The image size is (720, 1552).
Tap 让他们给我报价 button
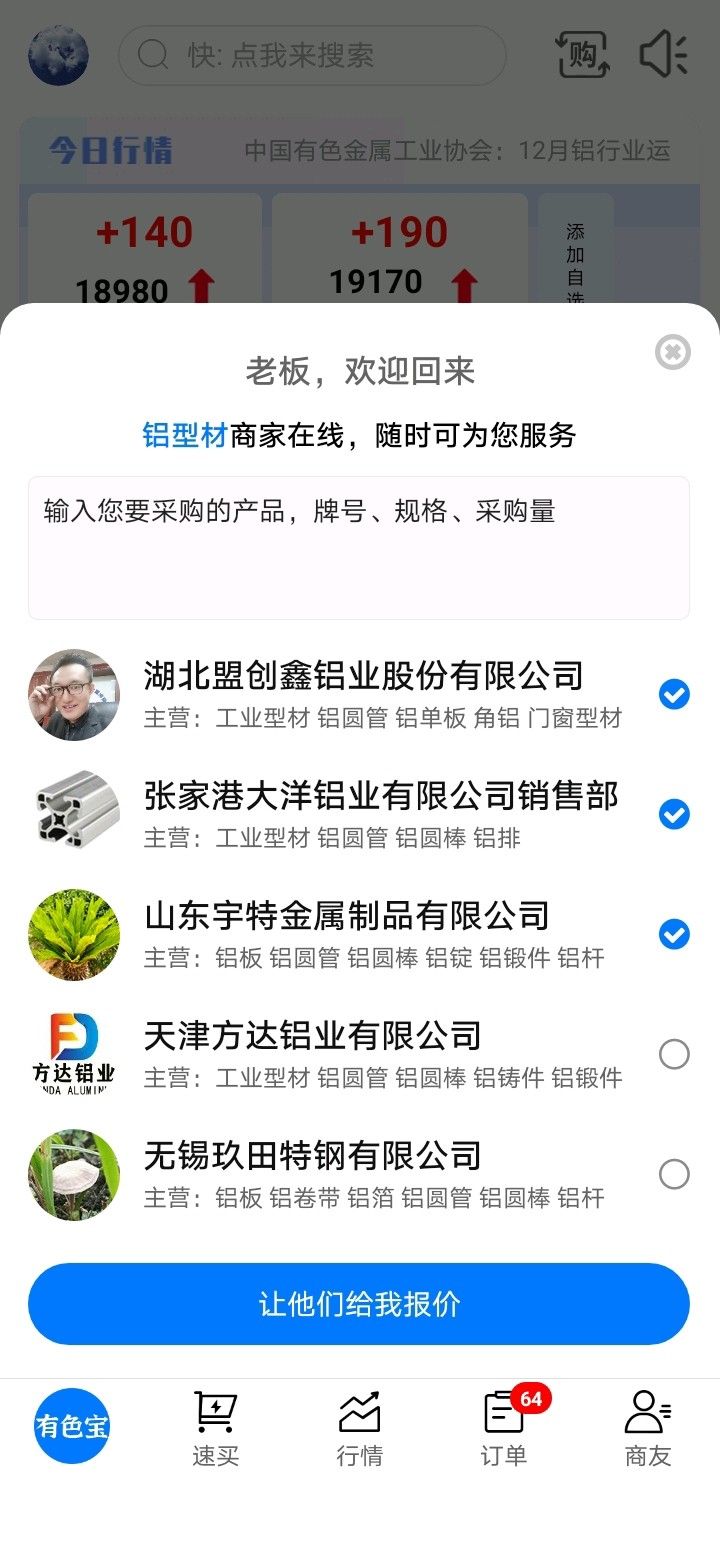[x=359, y=1304]
